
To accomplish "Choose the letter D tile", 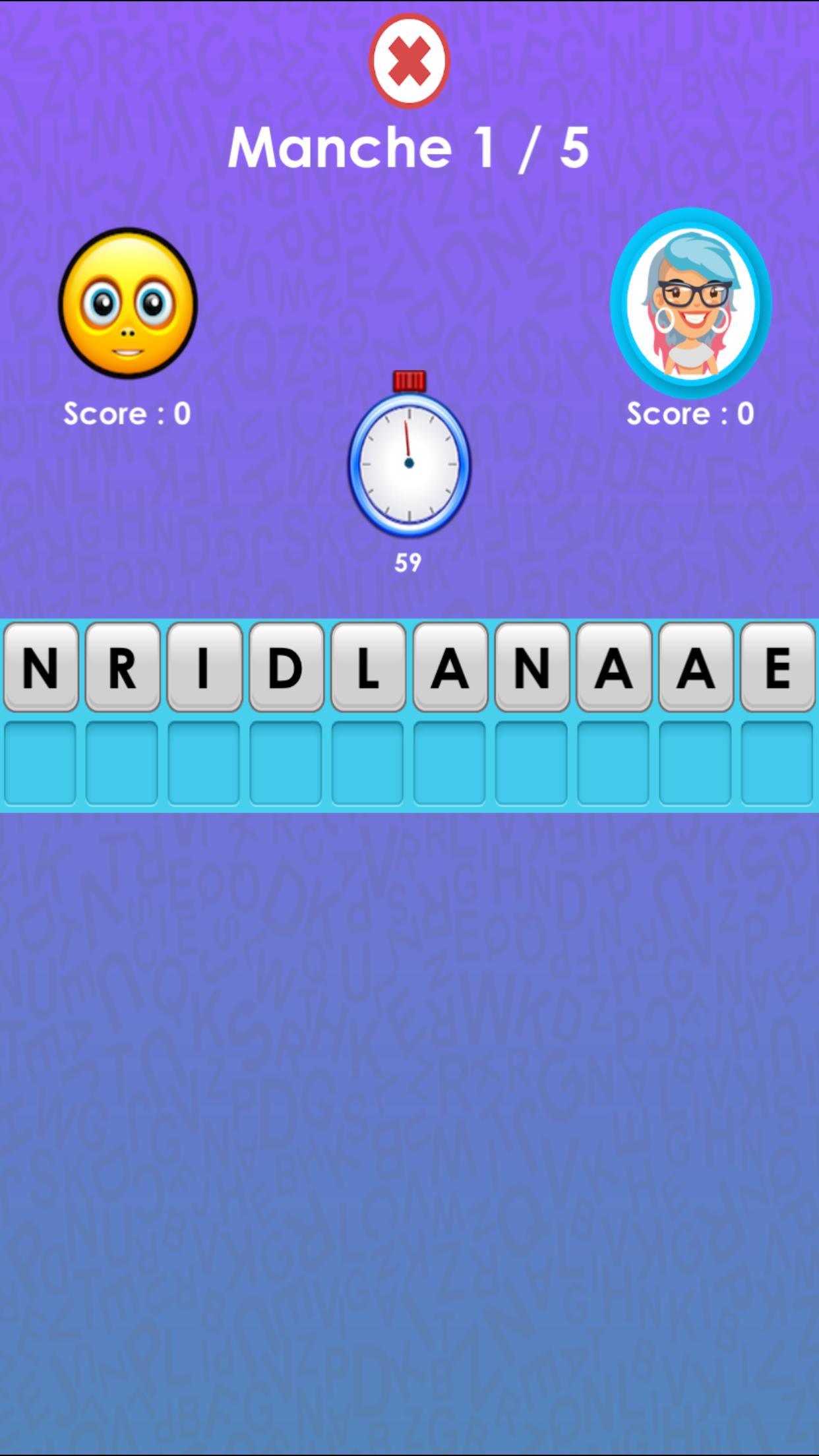I will pyautogui.click(x=286, y=667).
